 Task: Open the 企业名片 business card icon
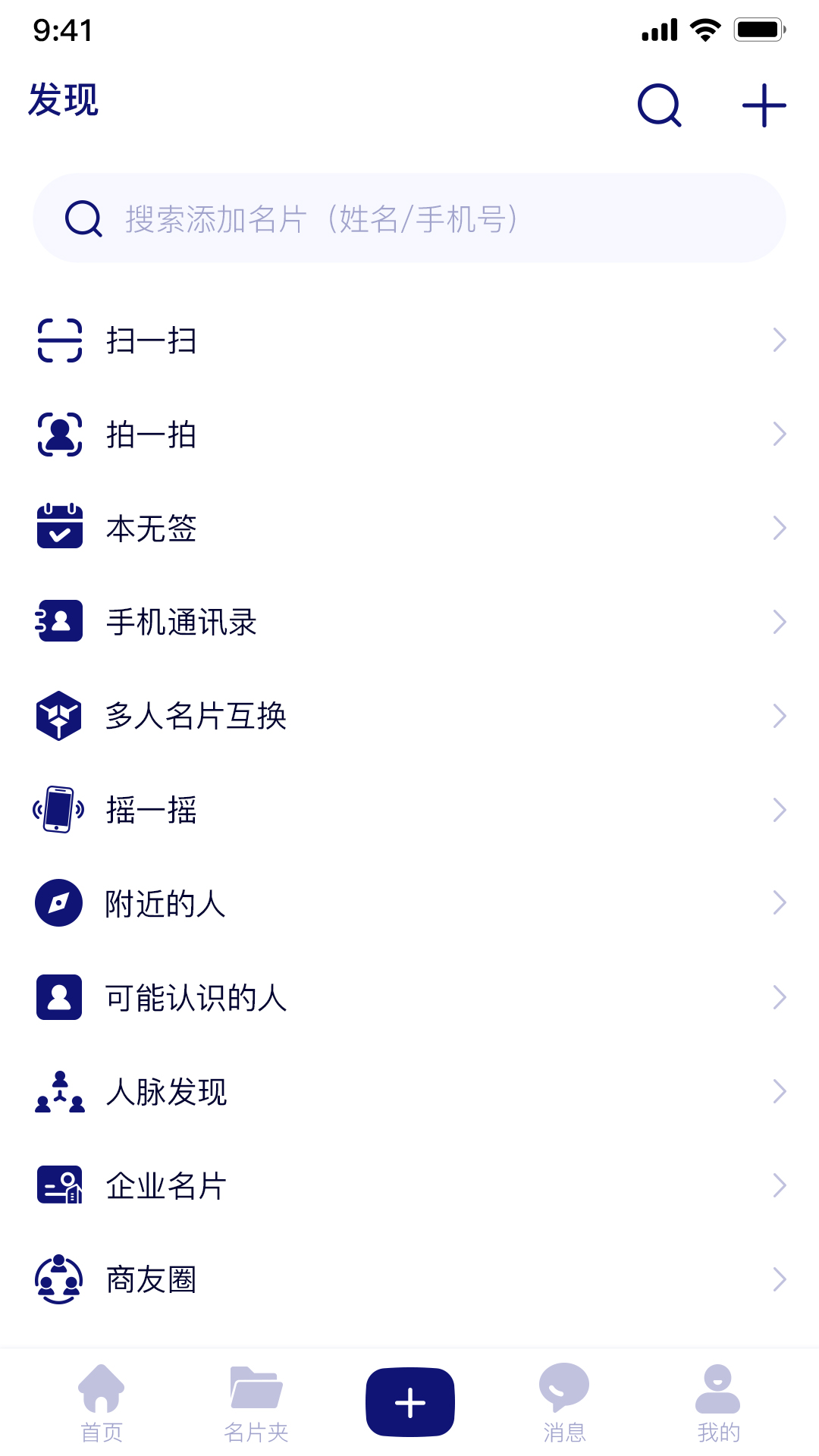coord(58,1185)
